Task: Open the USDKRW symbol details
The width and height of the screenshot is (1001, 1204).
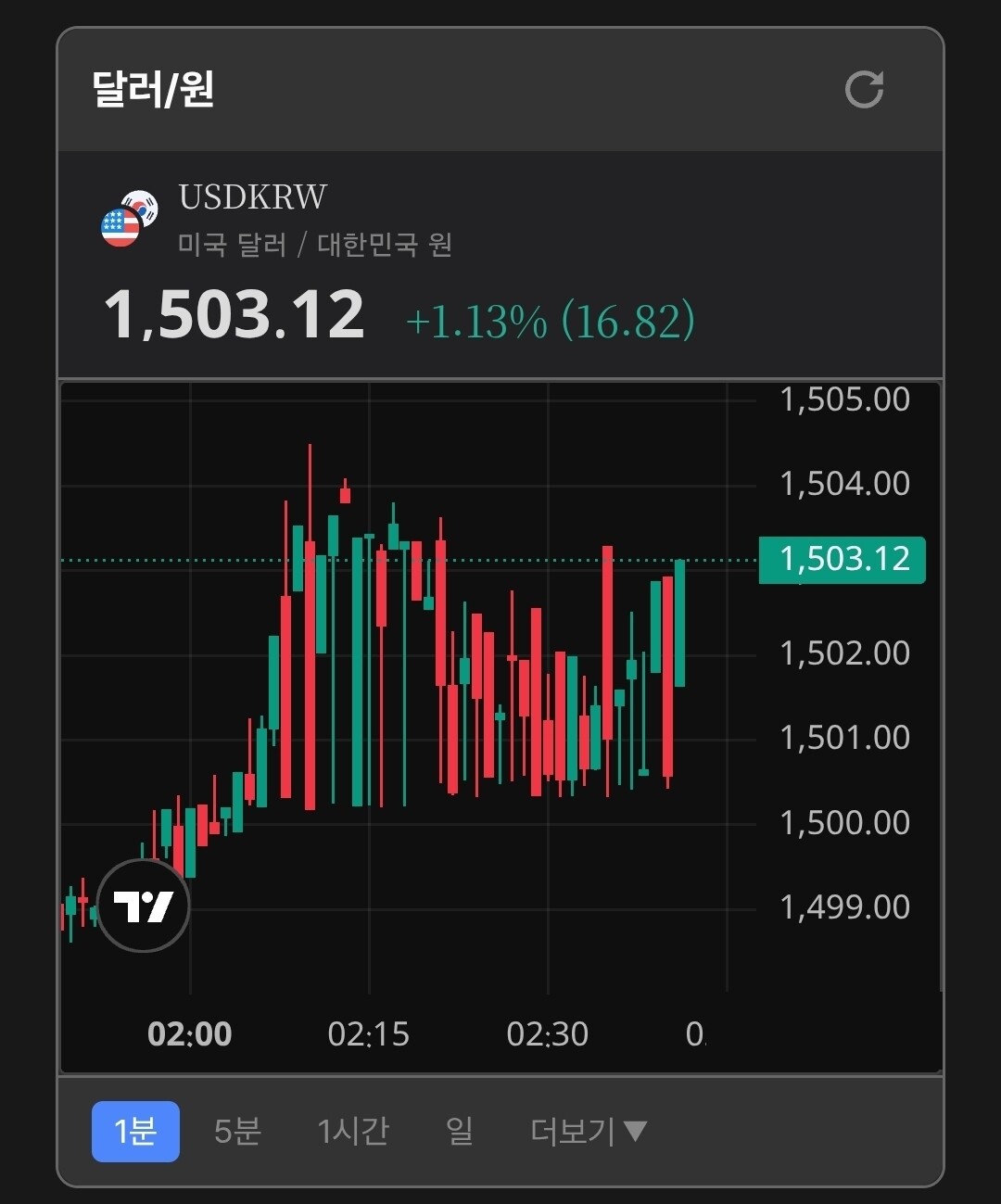Action: (x=252, y=197)
